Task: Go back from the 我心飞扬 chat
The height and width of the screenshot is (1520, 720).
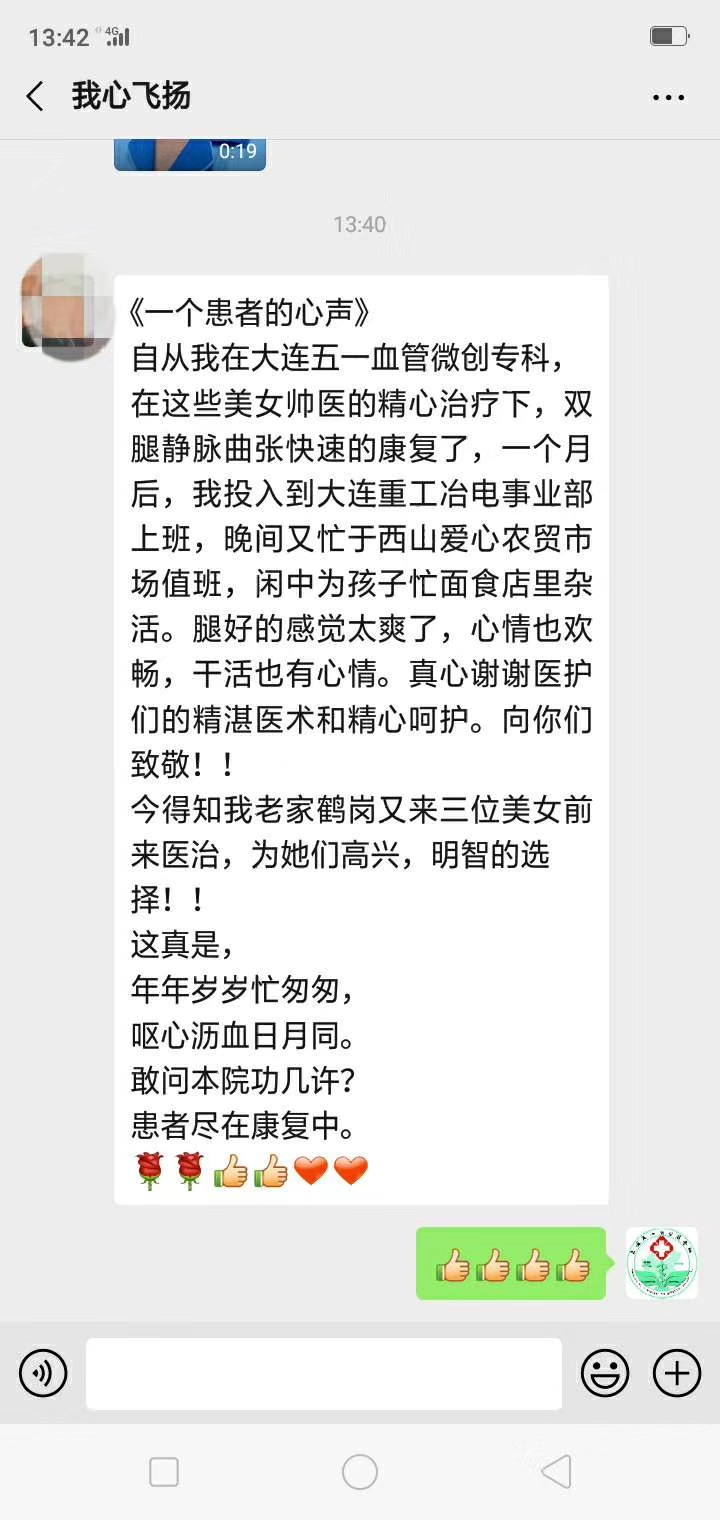Action: [x=35, y=97]
